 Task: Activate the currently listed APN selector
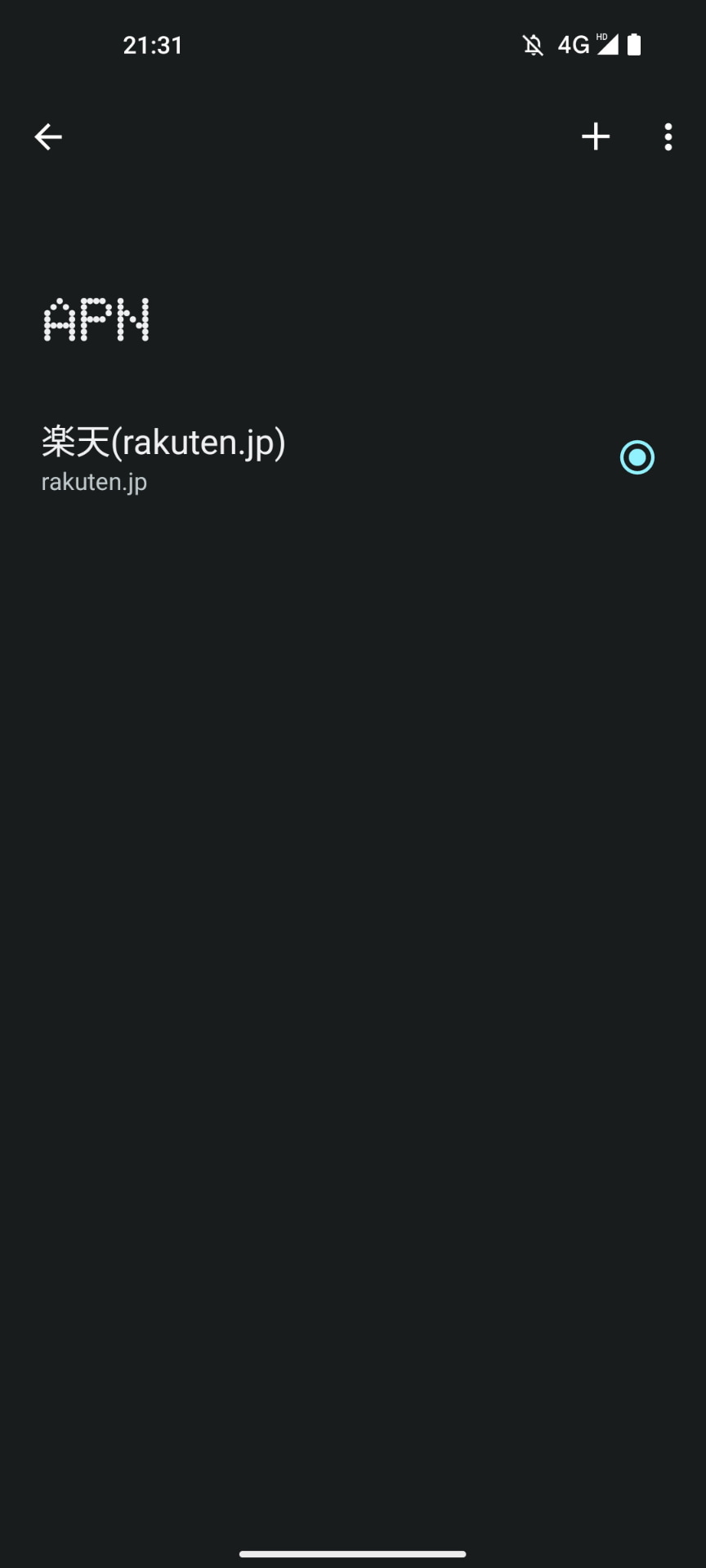click(637, 458)
